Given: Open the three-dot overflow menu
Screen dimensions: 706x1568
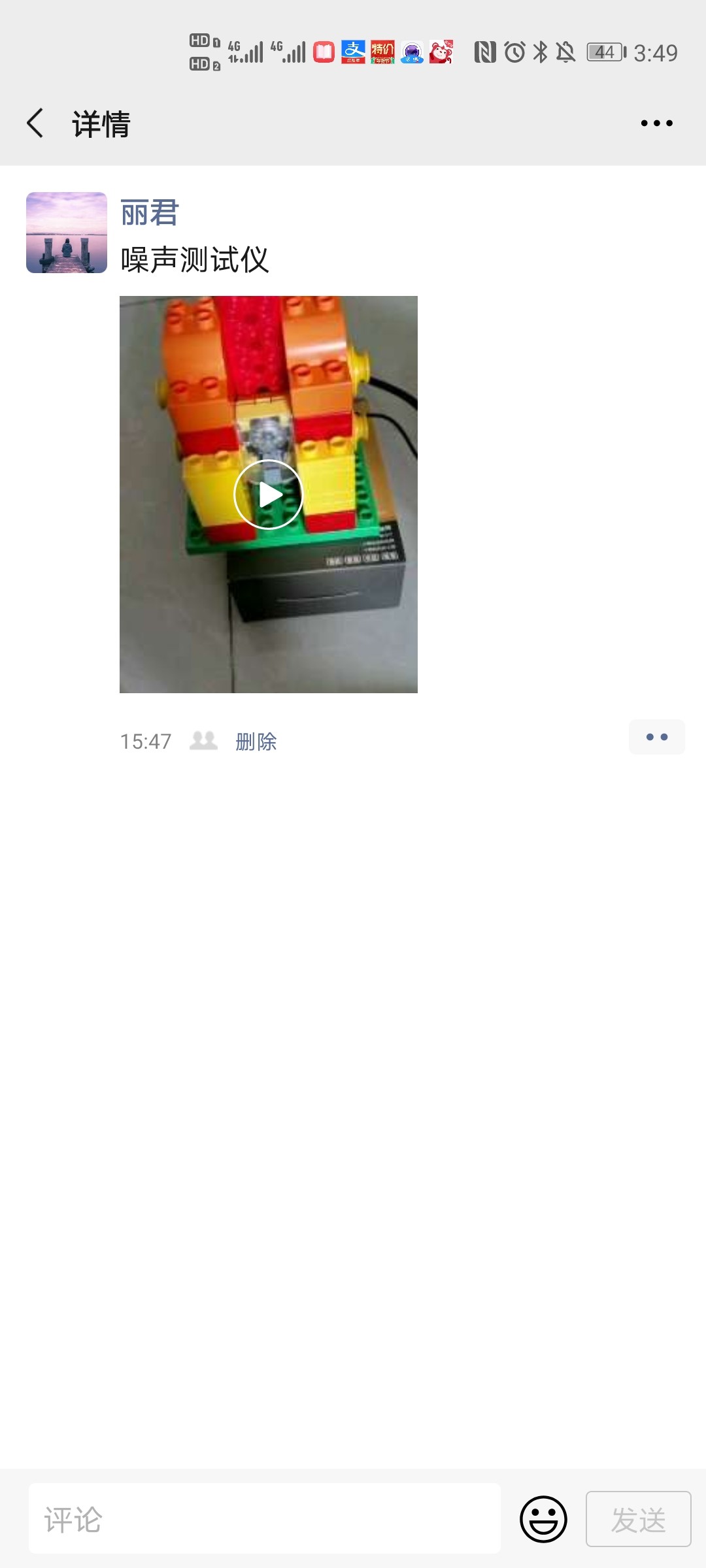Looking at the screenshot, I should [x=656, y=123].
